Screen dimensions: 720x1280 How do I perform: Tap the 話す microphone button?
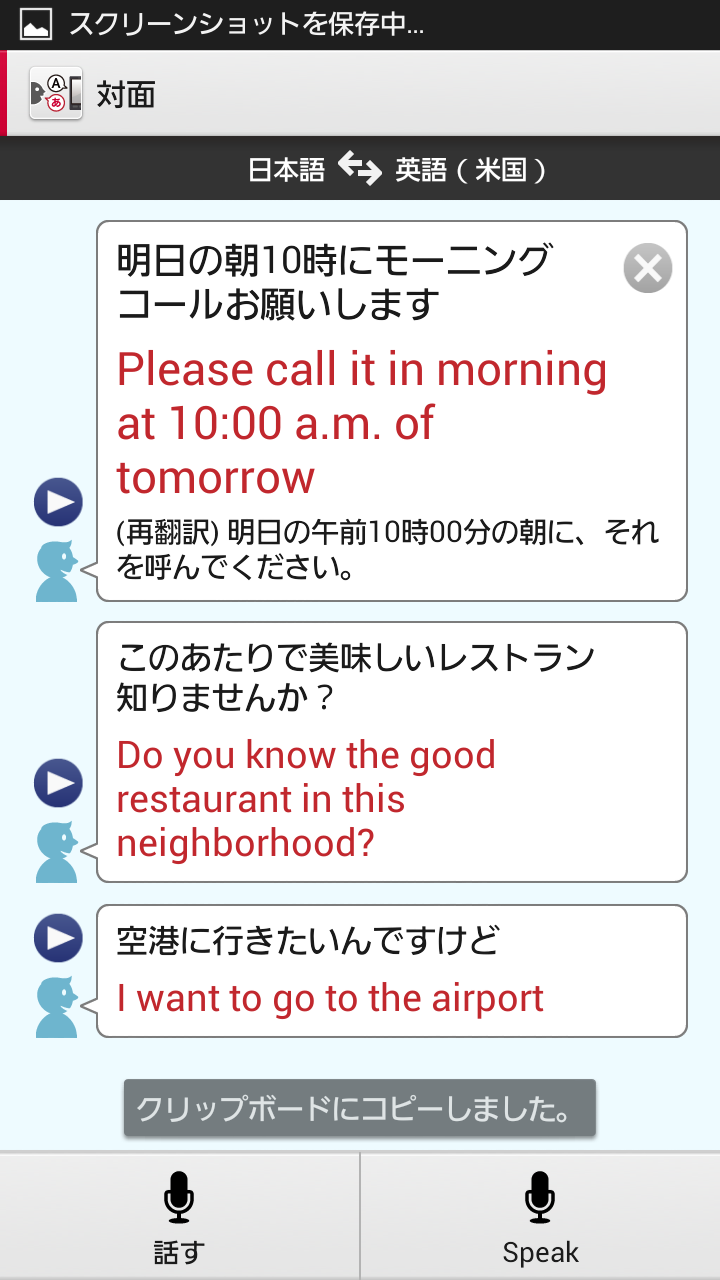tap(179, 1216)
